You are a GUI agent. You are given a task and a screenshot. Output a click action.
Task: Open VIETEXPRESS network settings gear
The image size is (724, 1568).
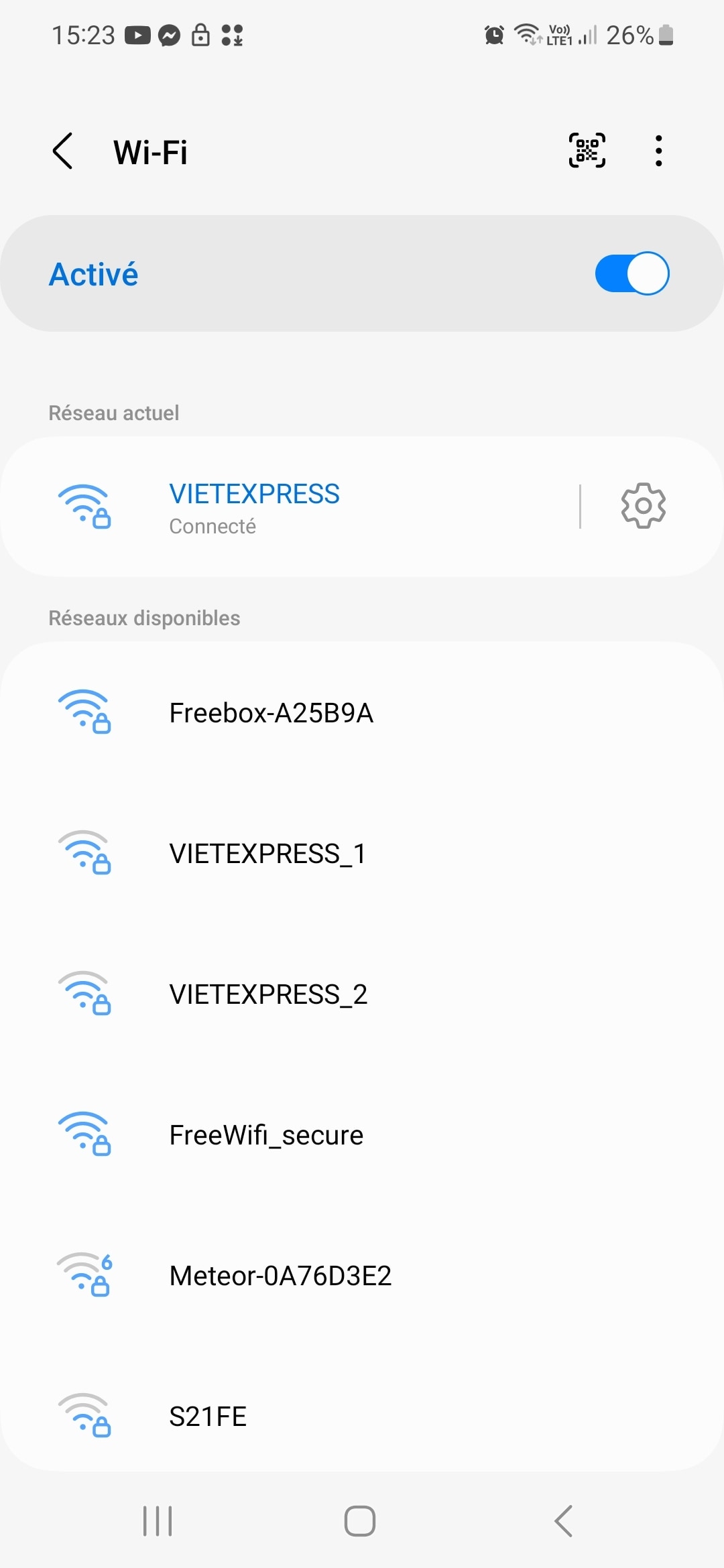click(643, 506)
